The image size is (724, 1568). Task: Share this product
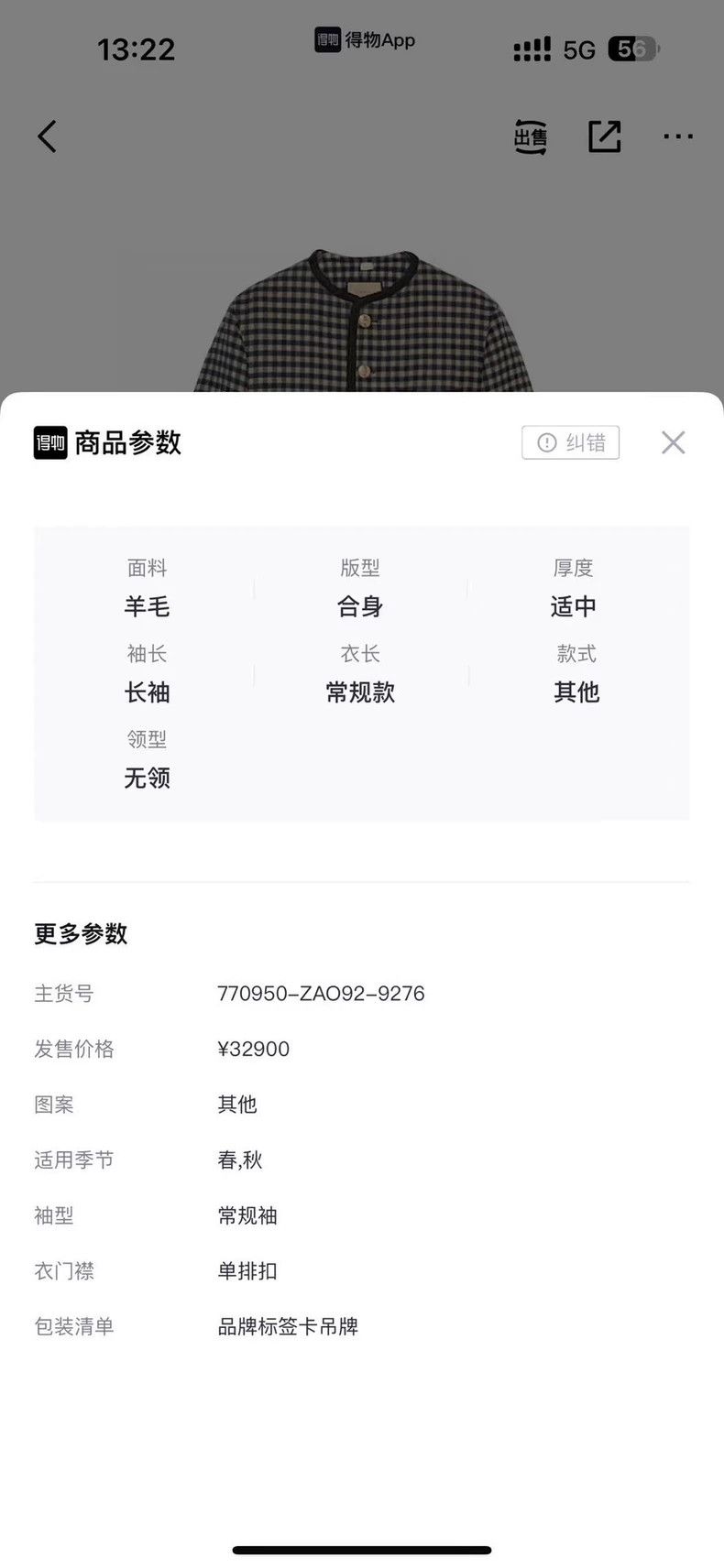coord(605,136)
